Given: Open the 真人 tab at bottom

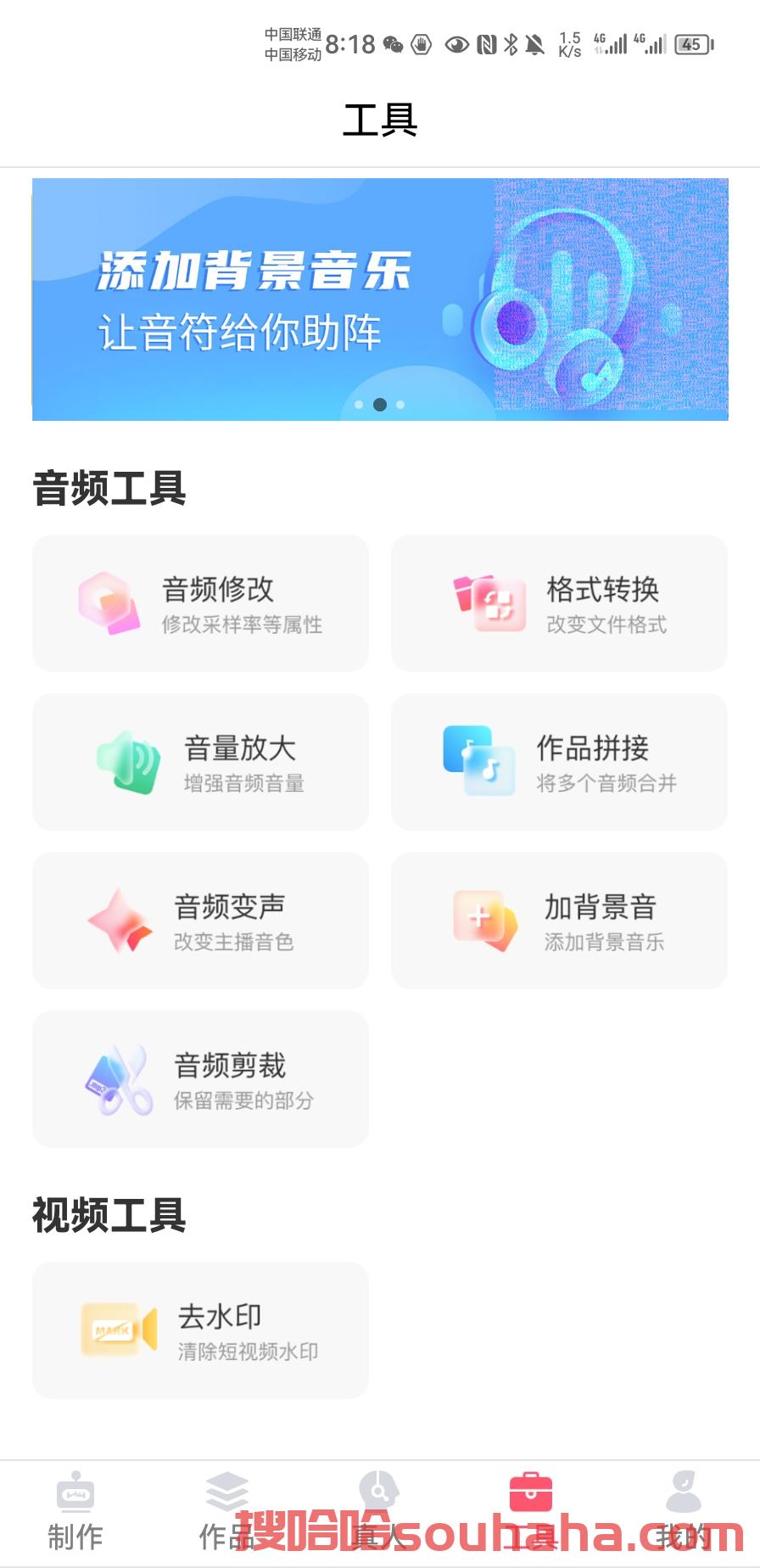Looking at the screenshot, I should tap(379, 1519).
